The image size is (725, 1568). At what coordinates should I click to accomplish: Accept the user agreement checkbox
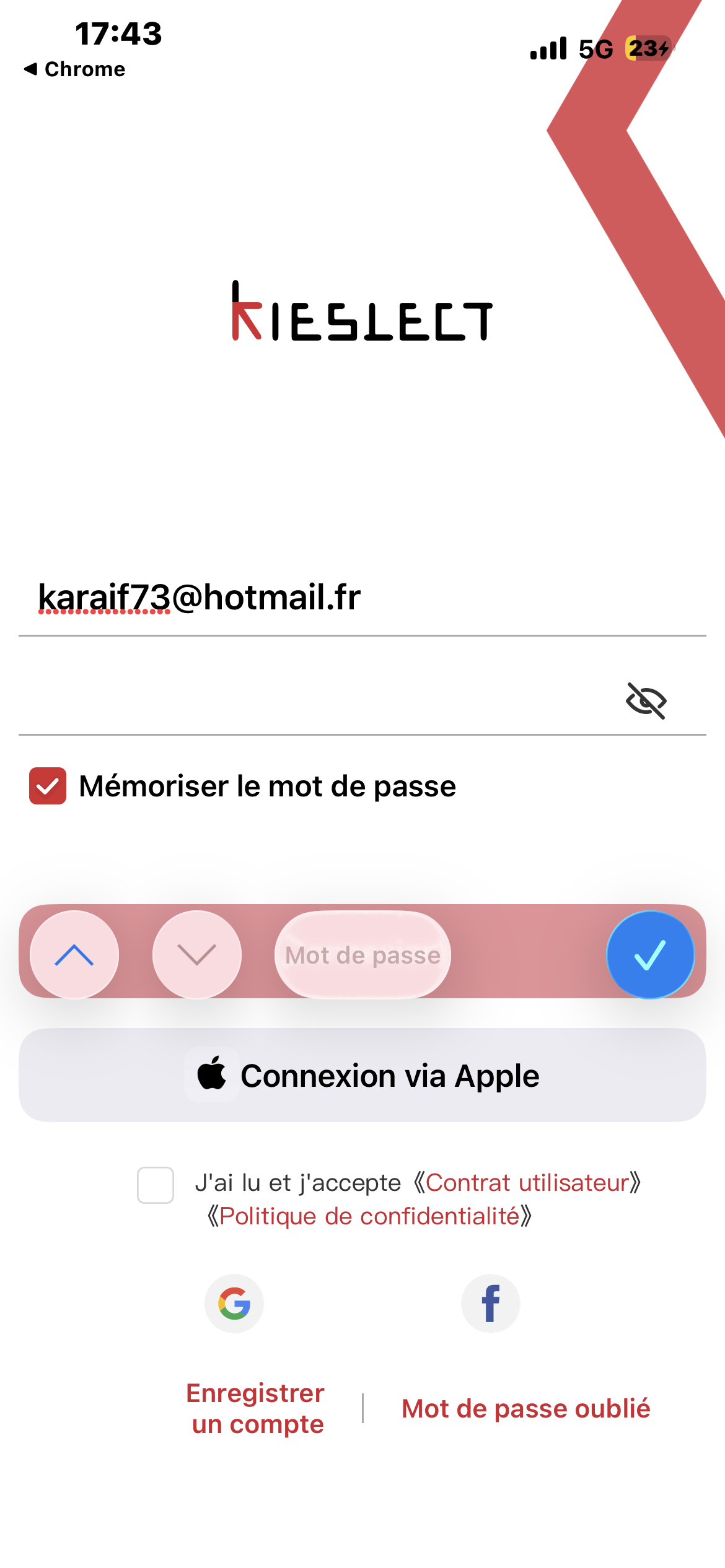[156, 1185]
